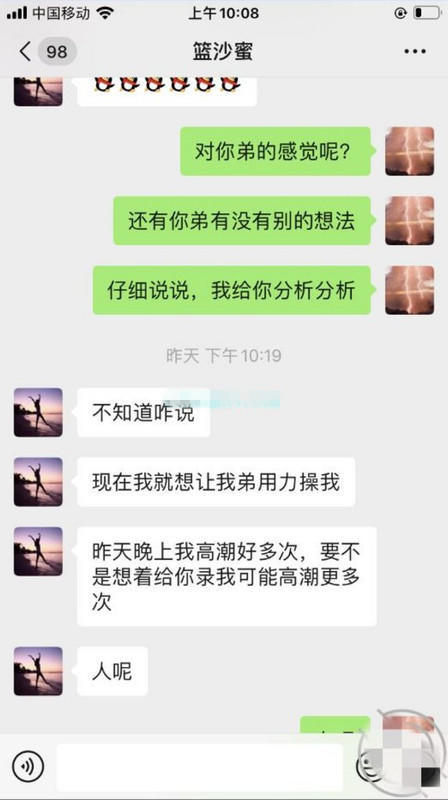Open contact avatar beside "不知道咋说"
This screenshot has width=448, height=800.
click(38, 412)
